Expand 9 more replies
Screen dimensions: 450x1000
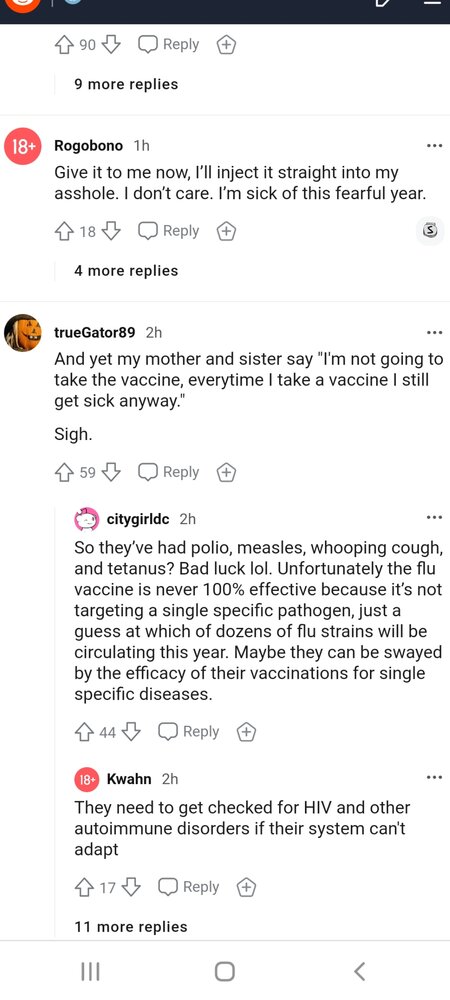coord(126,84)
